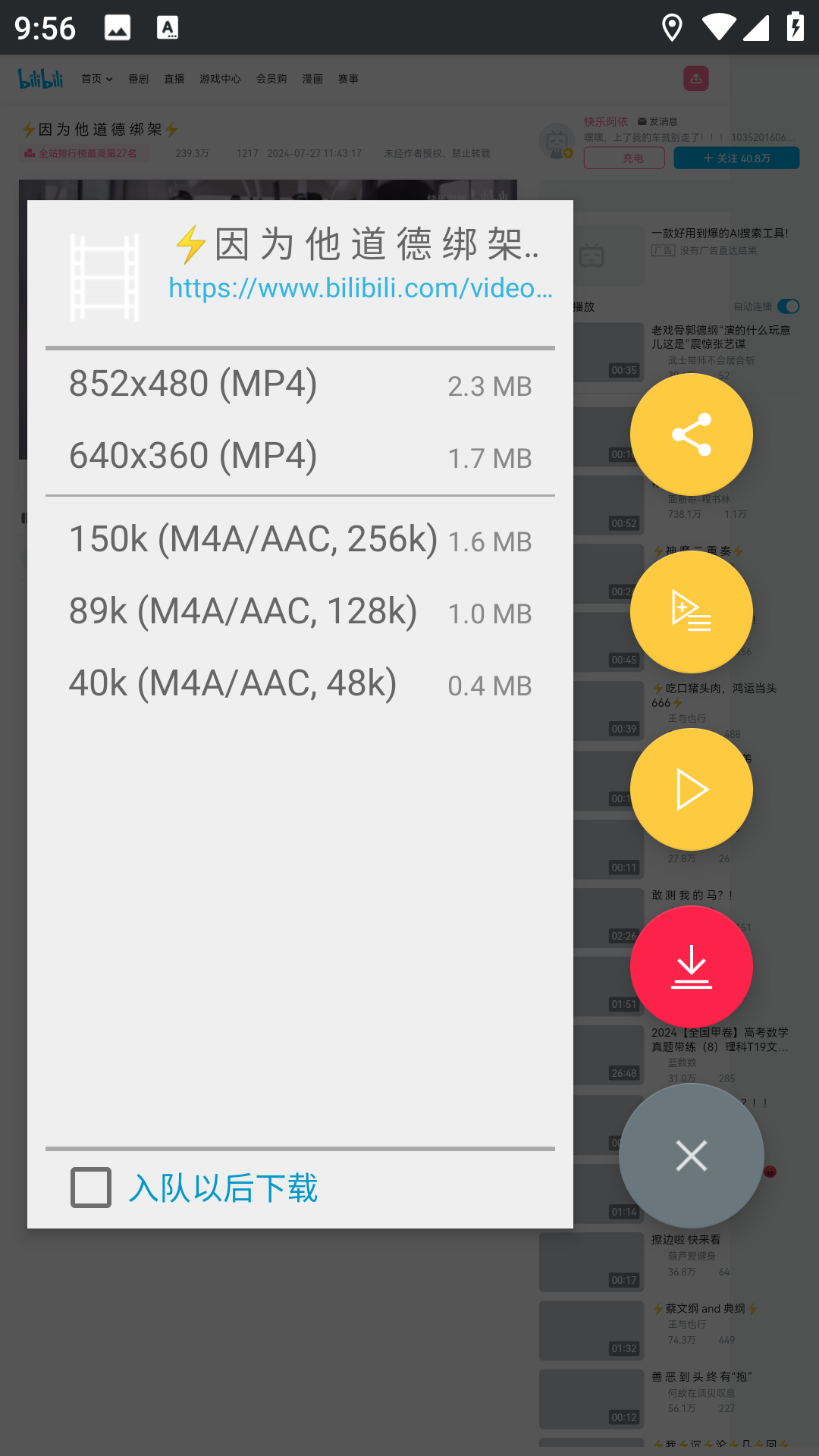Click the add-to-queue playlist icon

(691, 611)
